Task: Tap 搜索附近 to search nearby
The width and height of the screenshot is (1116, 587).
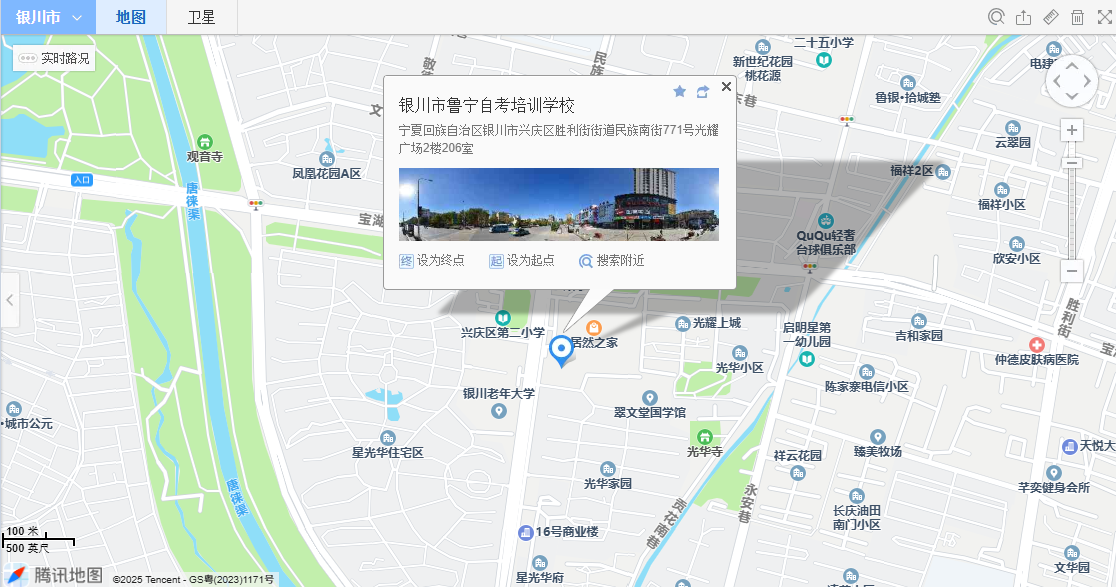Action: click(x=612, y=261)
